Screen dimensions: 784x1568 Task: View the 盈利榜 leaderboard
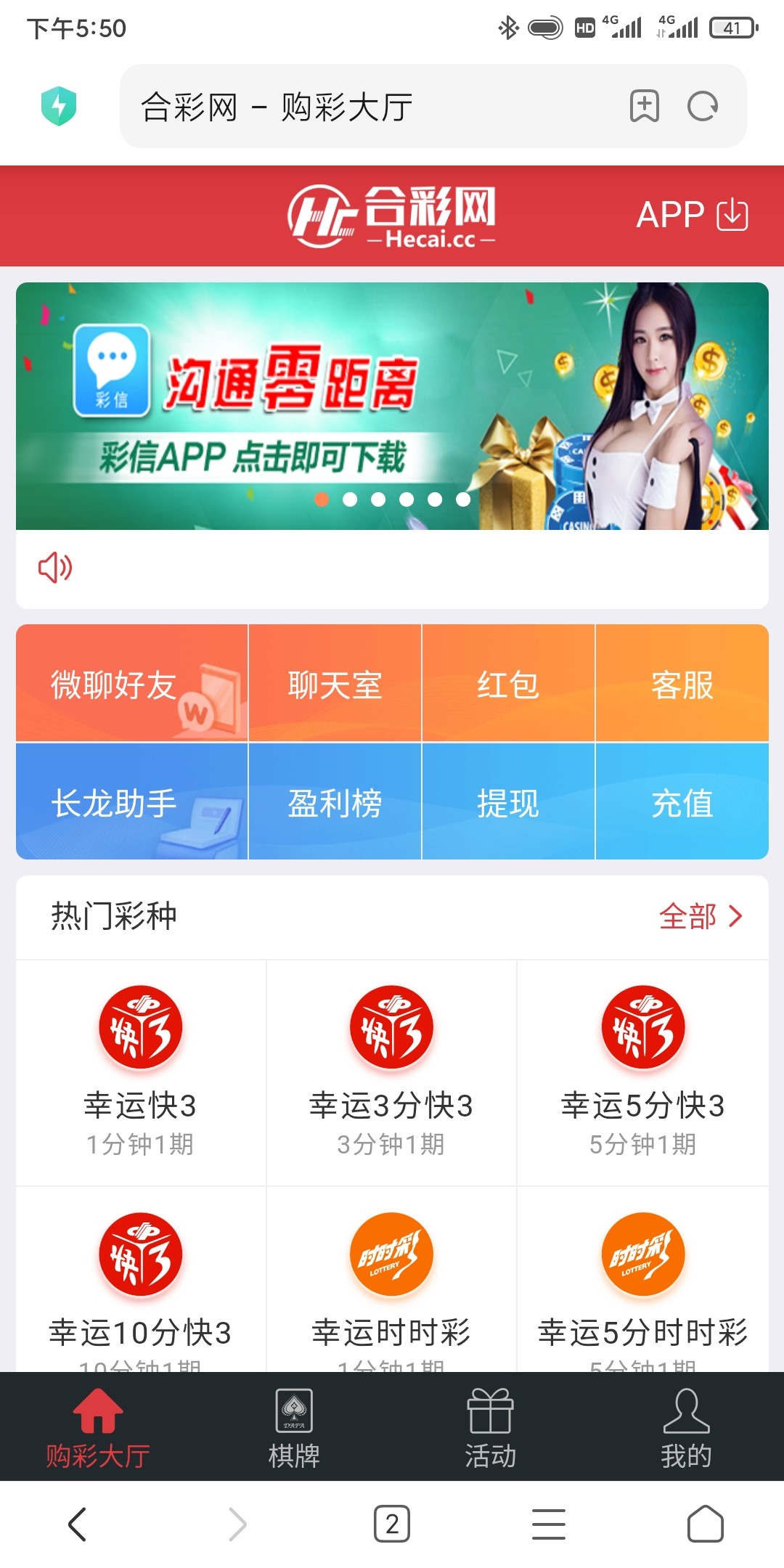click(335, 802)
